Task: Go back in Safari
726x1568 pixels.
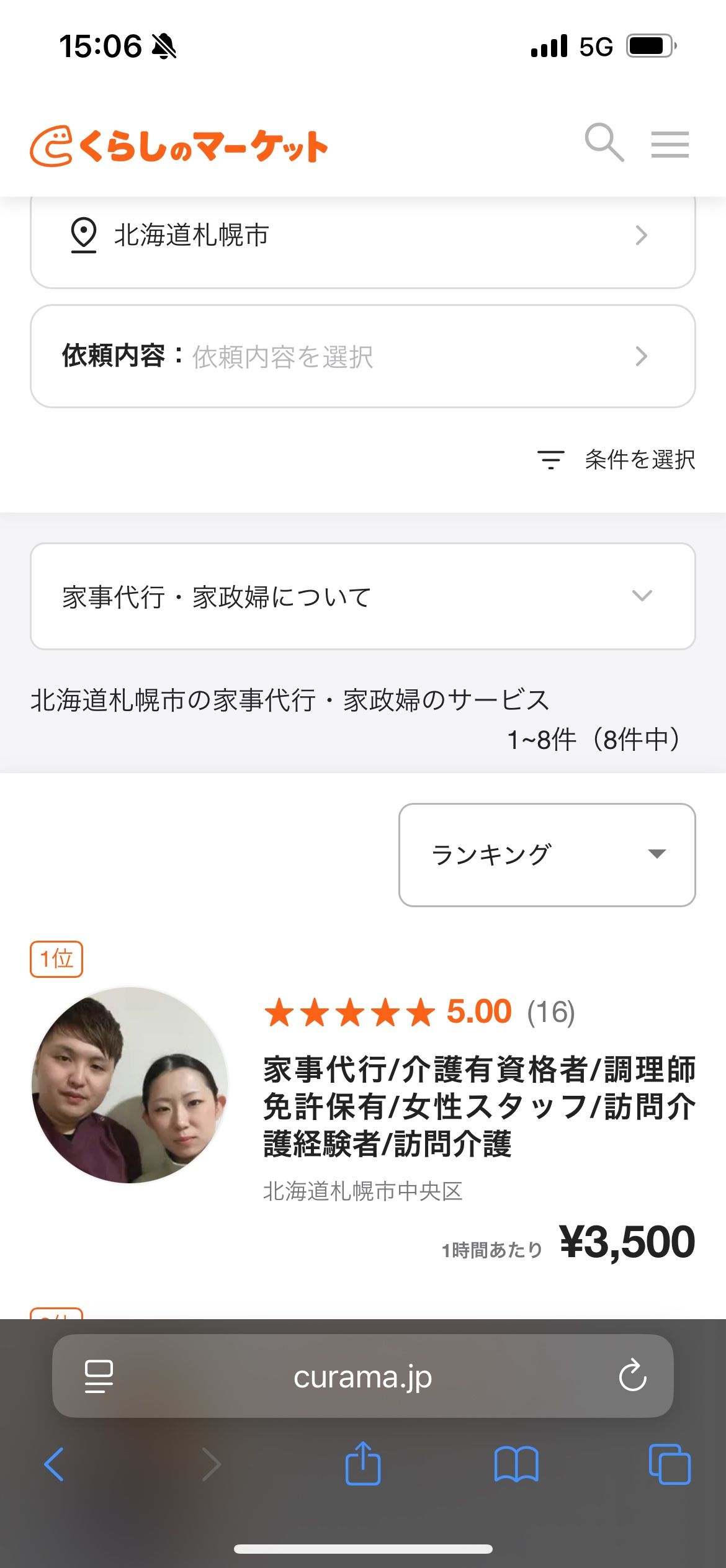Action: click(54, 1464)
